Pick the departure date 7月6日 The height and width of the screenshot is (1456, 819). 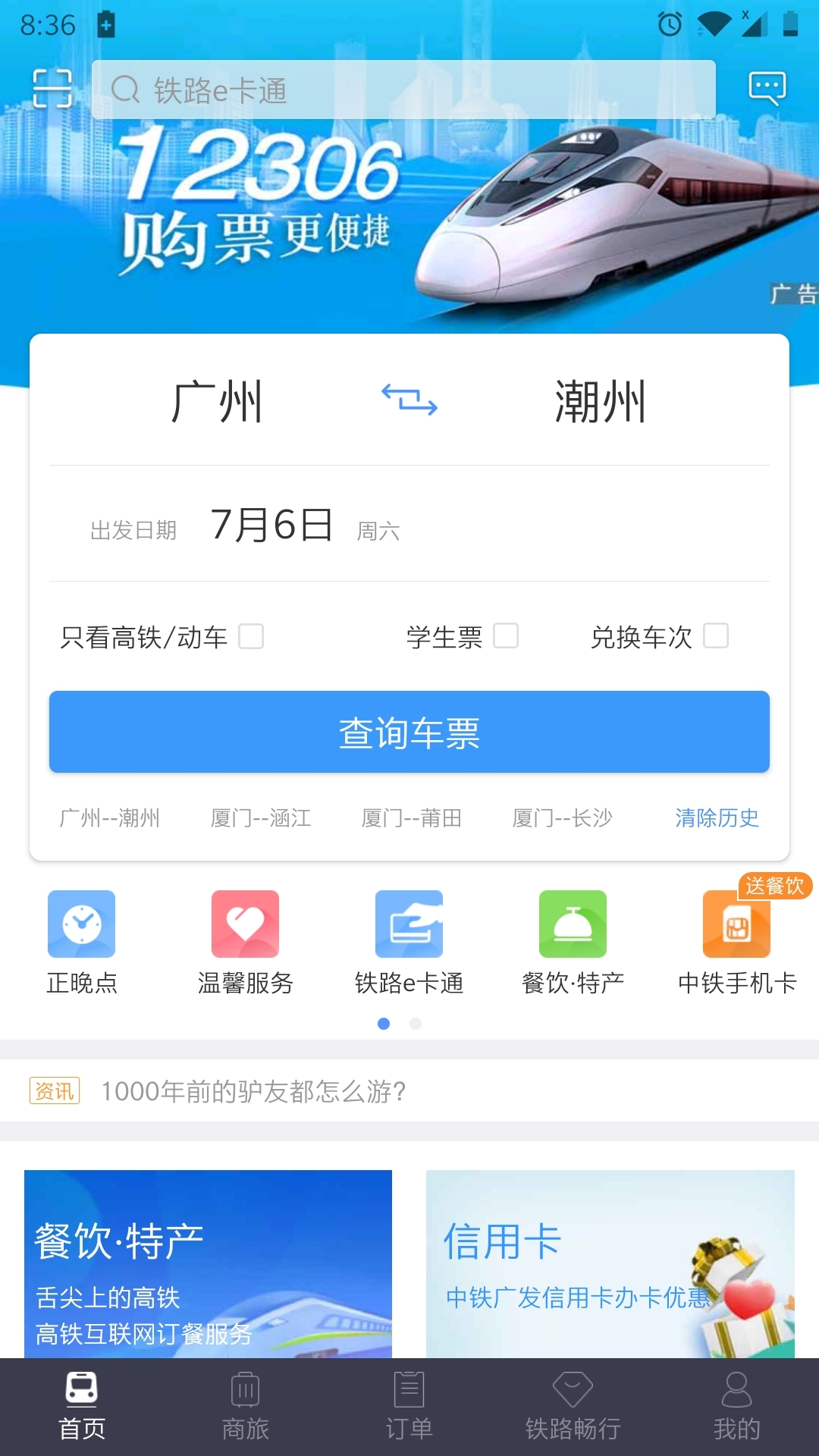pos(271,525)
